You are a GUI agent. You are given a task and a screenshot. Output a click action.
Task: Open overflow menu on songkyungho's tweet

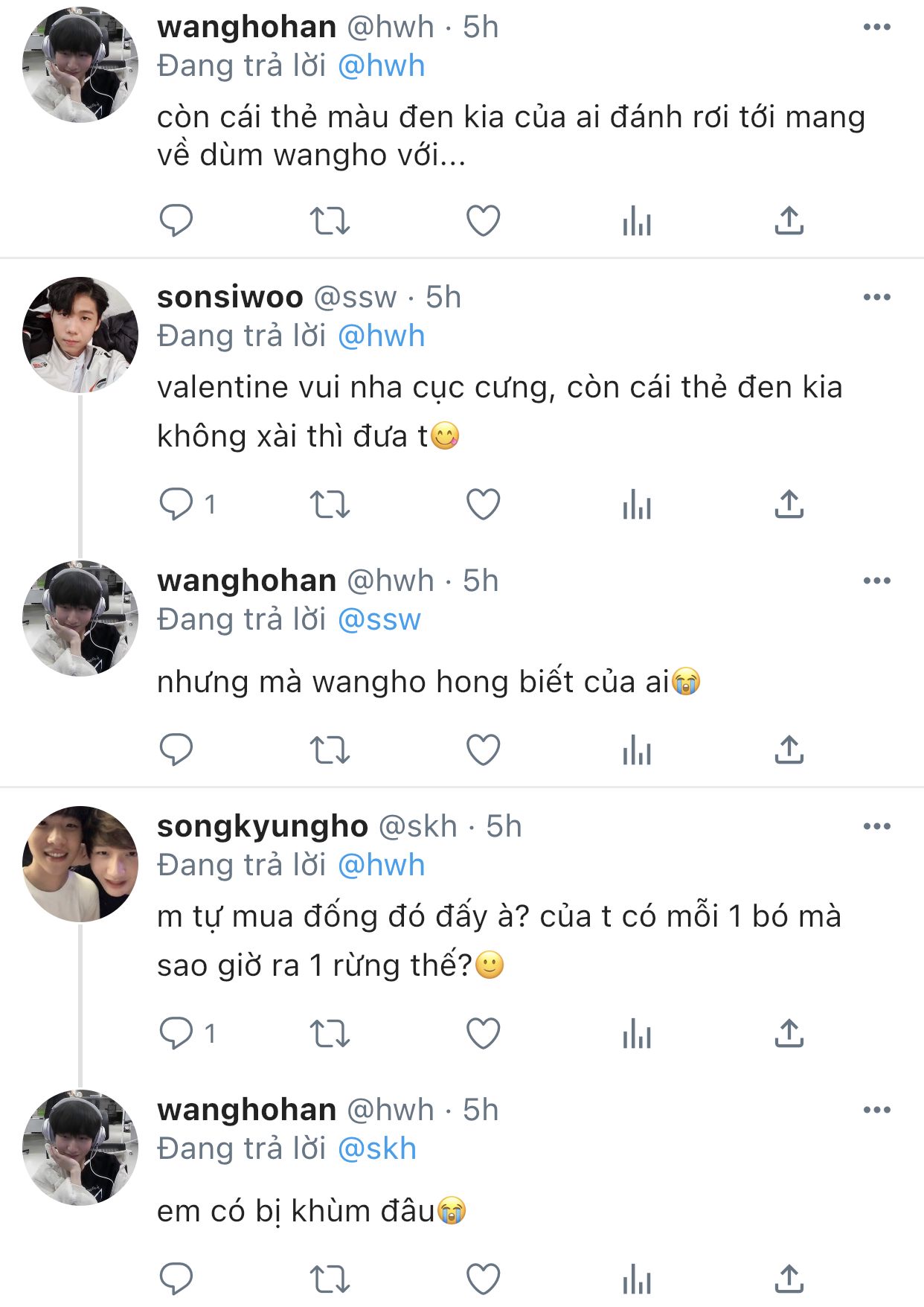coord(876,827)
